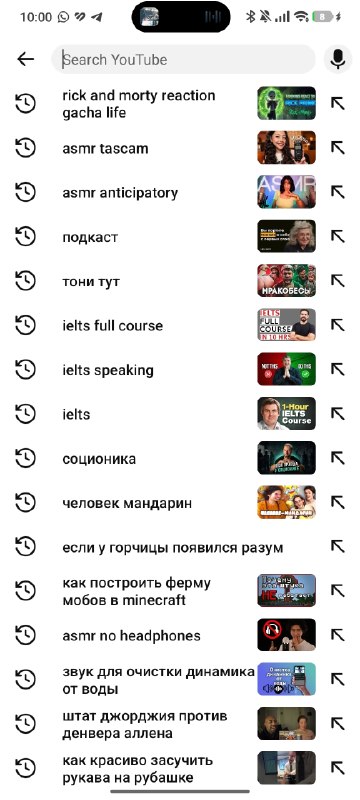Tap the arrow beside 'как красиво засучить рукава'
360x800 pixels.
[338, 768]
